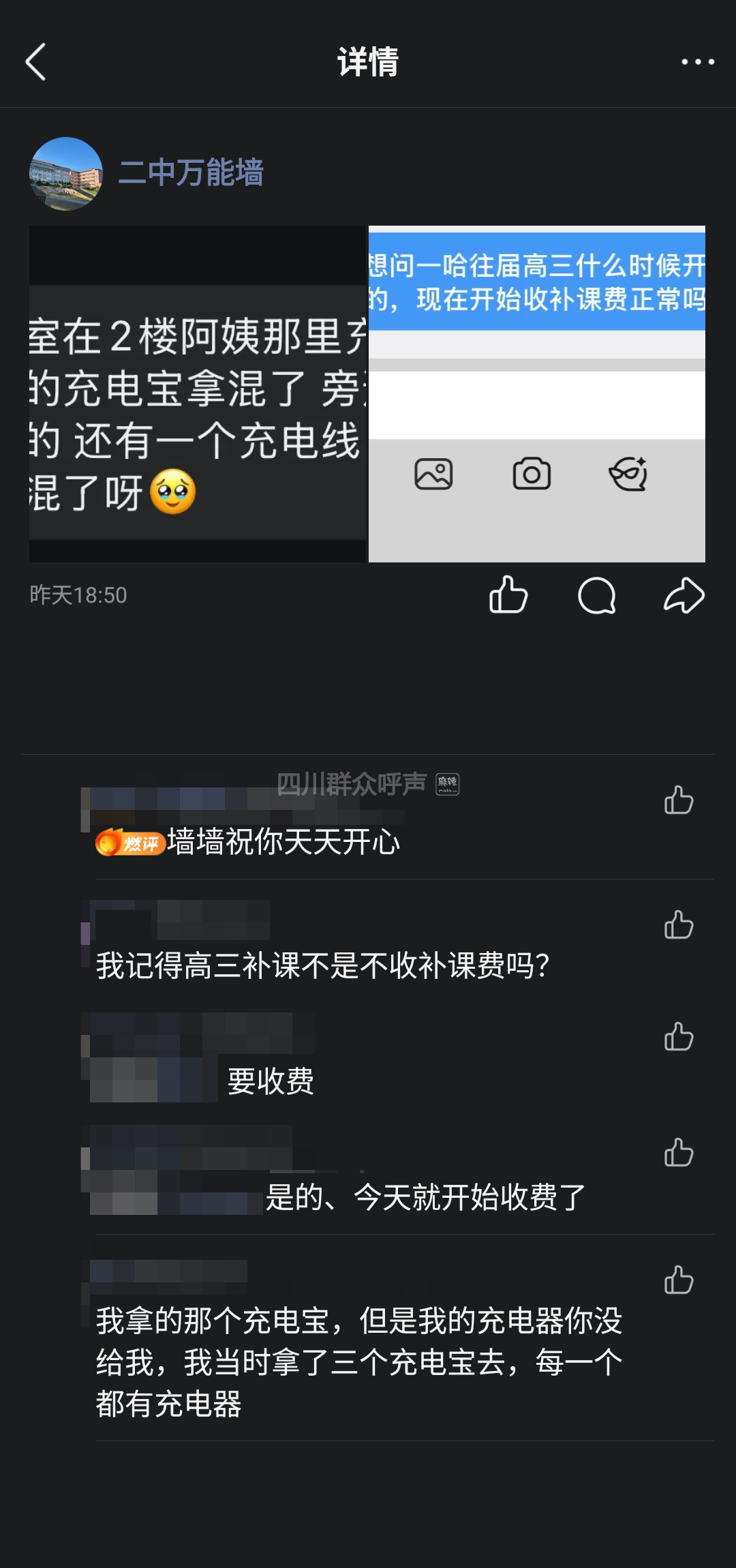This screenshot has width=736, height=1568.
Task: View the charging-bank post image
Action: (x=198, y=394)
